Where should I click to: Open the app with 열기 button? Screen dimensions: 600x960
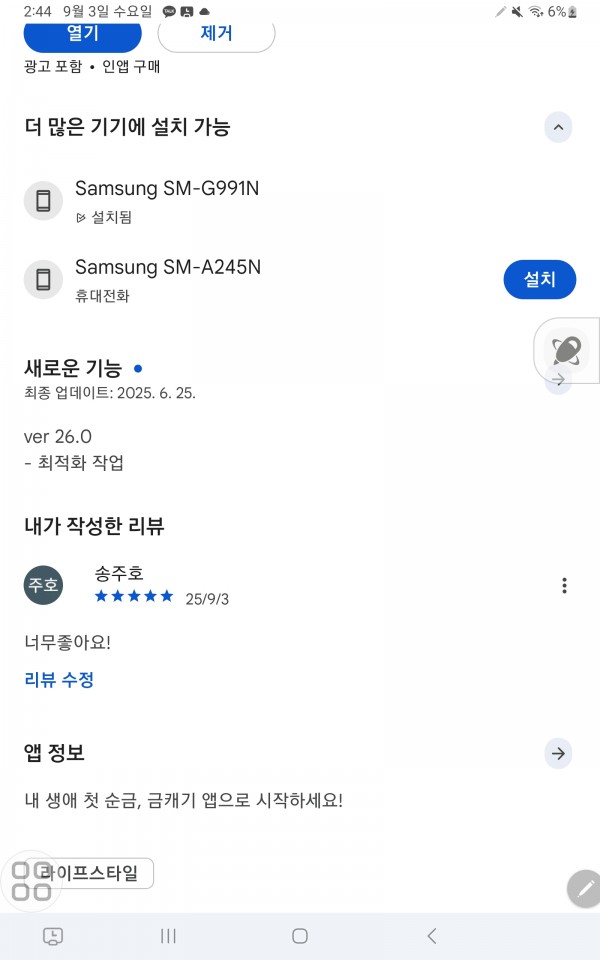[x=83, y=36]
